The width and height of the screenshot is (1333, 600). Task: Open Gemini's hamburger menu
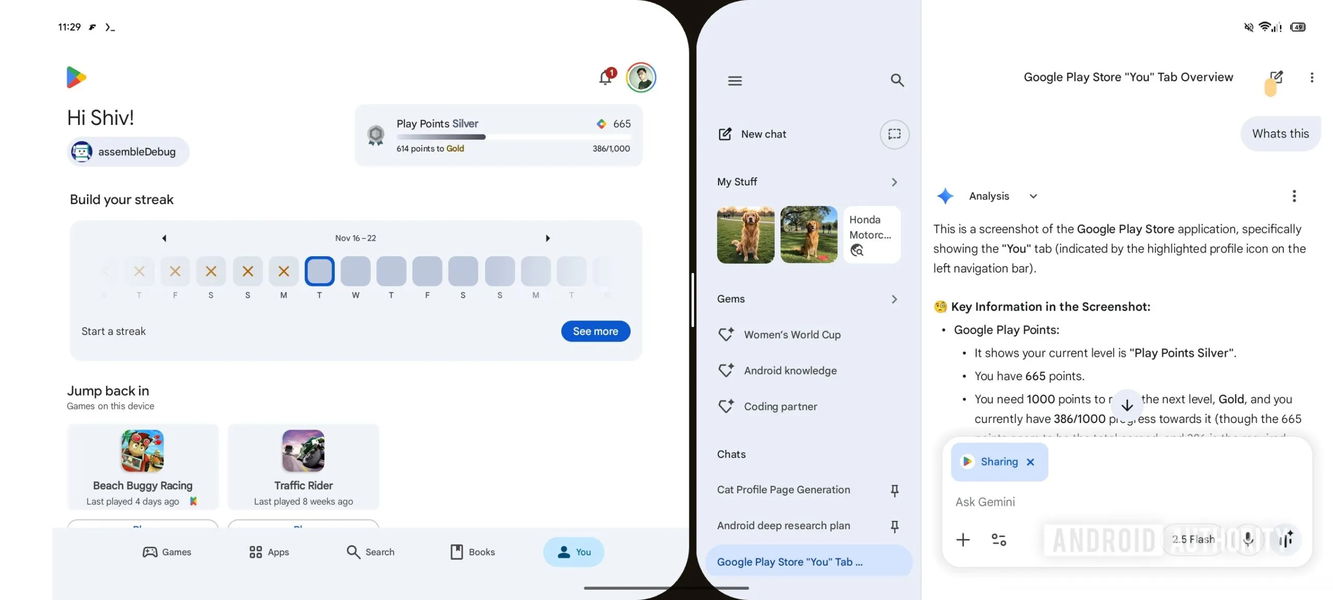[735, 81]
